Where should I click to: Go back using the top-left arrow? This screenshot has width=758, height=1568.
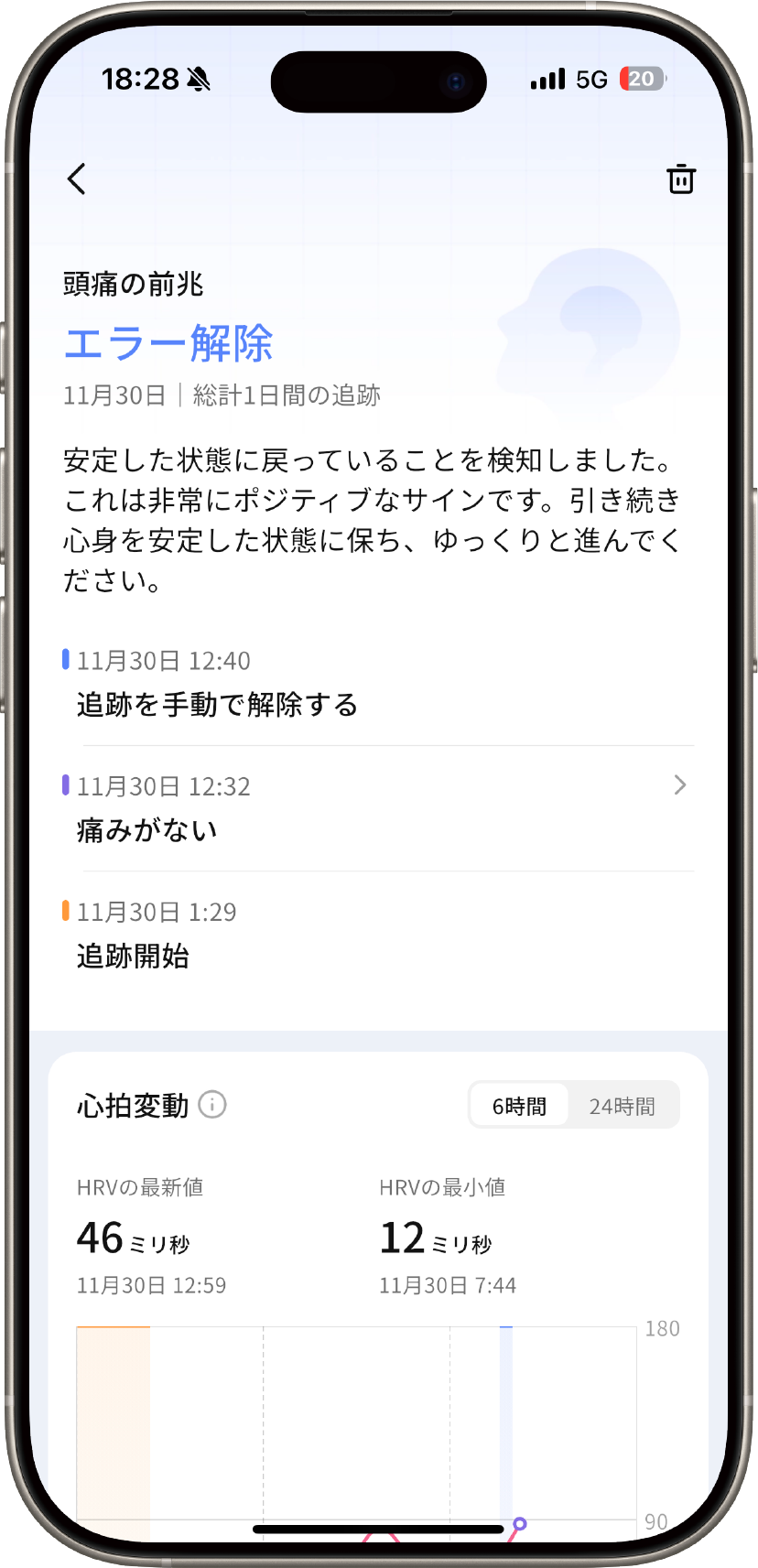point(77,178)
